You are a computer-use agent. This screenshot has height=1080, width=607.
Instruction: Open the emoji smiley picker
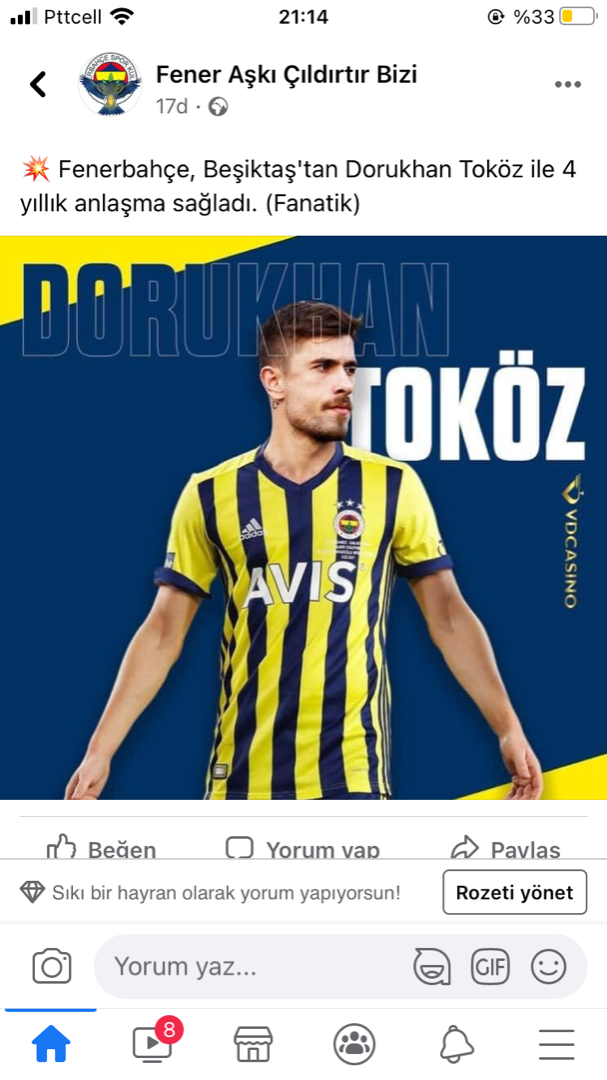548,967
